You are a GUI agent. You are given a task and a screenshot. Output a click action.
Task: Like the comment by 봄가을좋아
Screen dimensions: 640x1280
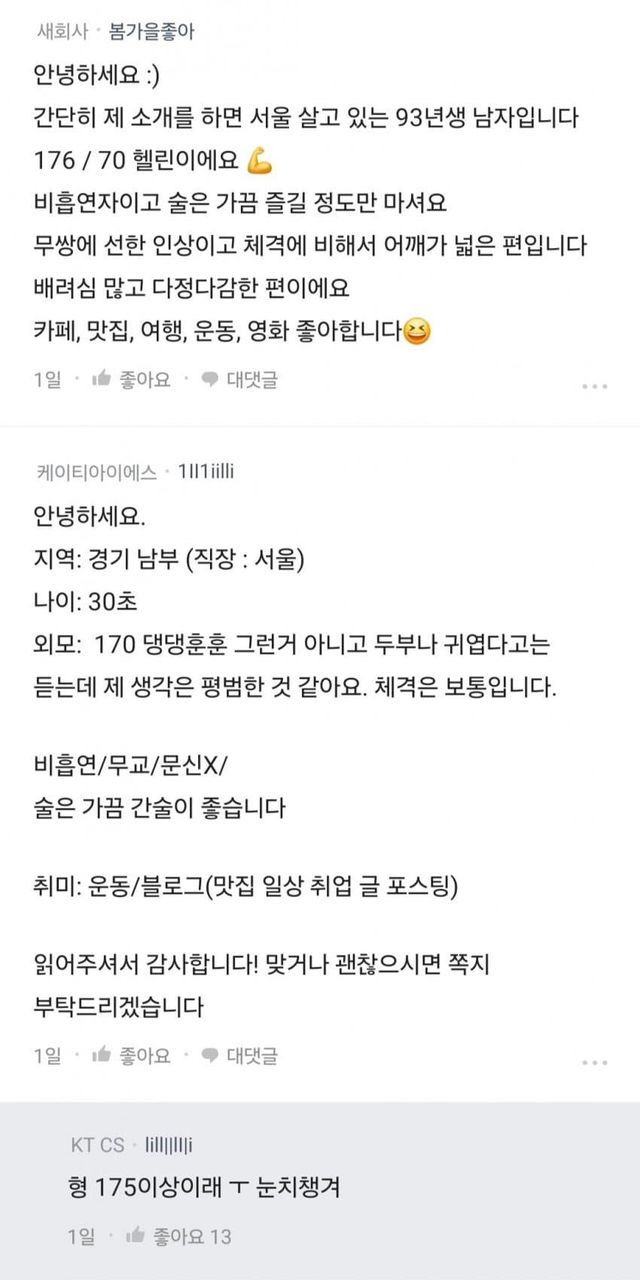(131, 379)
